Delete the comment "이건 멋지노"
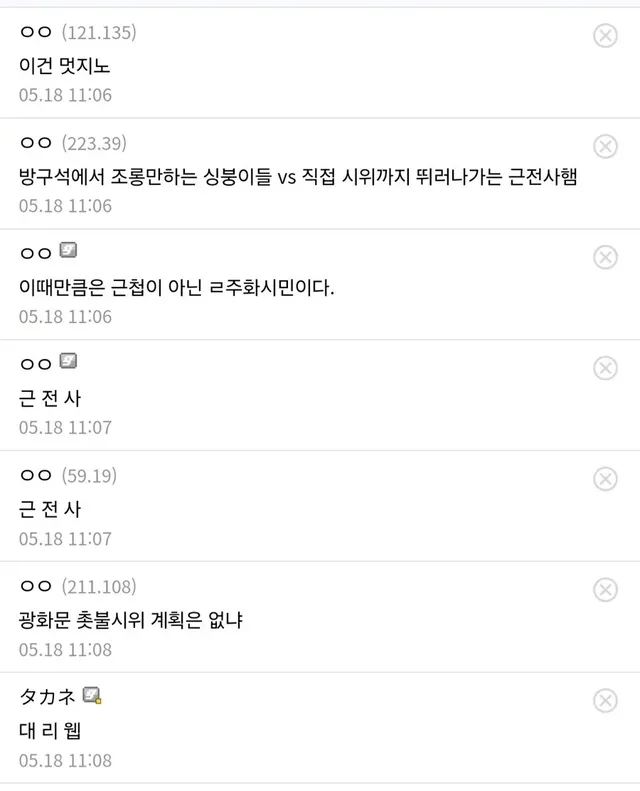The height and width of the screenshot is (791, 640). tap(605, 36)
